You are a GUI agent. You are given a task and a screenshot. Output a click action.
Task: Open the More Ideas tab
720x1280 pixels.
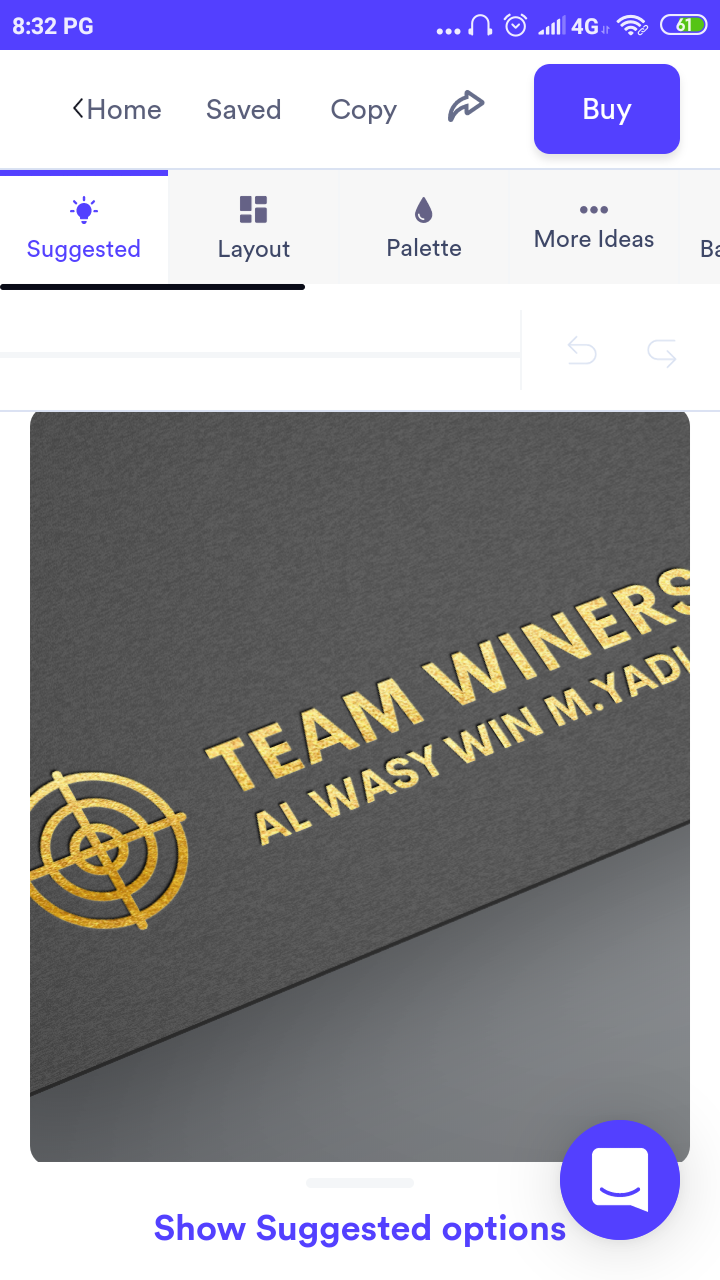[594, 226]
